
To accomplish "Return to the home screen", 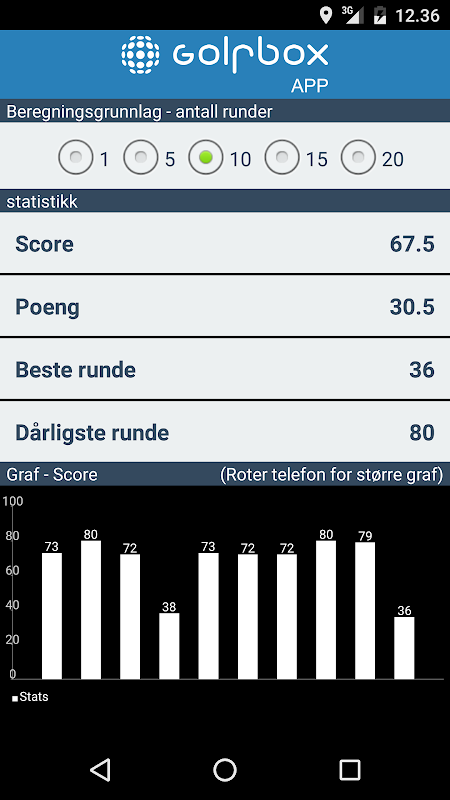I will point(225,769).
